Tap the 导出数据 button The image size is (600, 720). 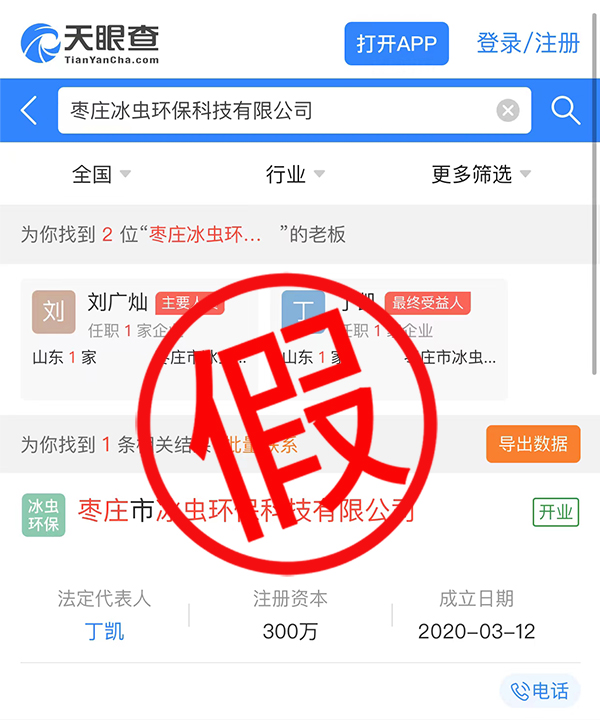[533, 444]
